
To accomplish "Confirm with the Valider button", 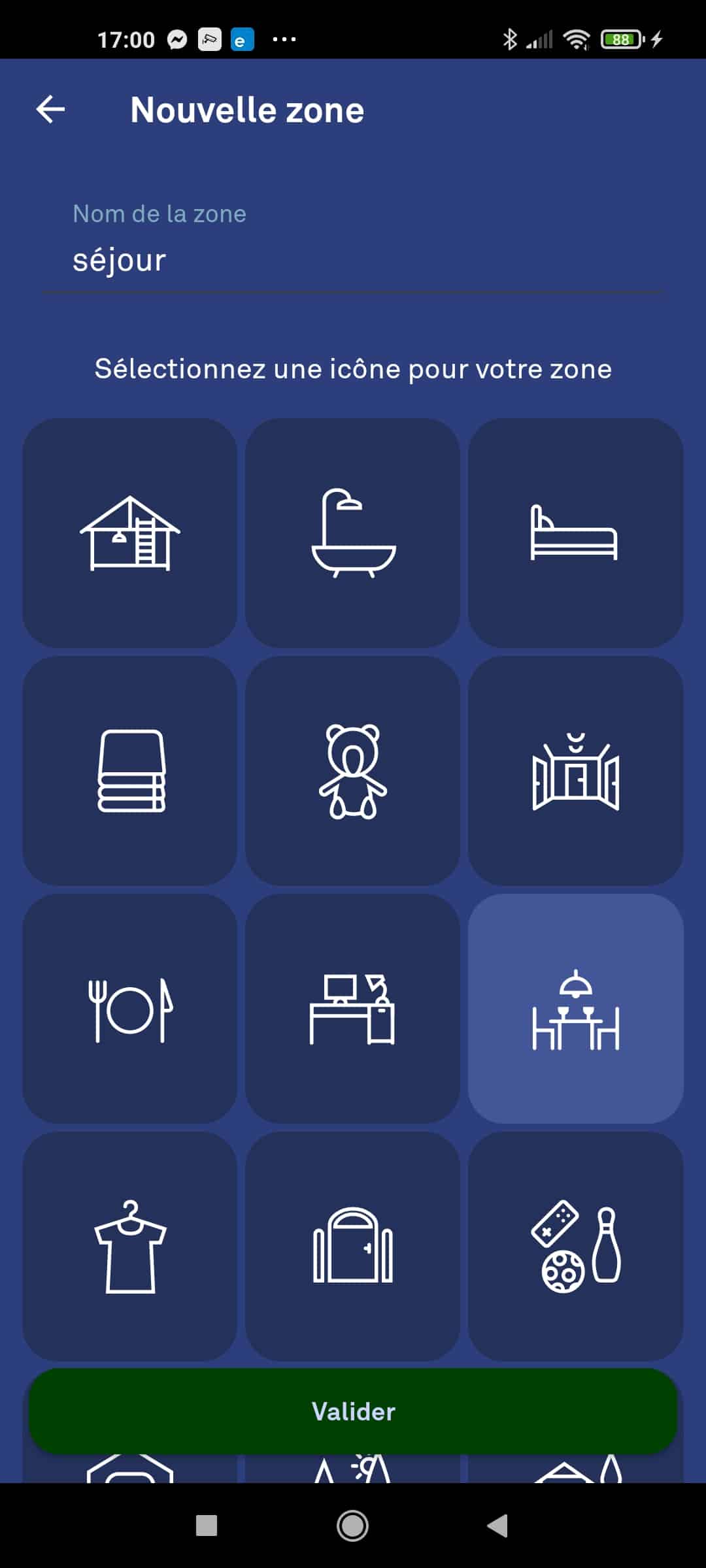I will click(x=353, y=1411).
